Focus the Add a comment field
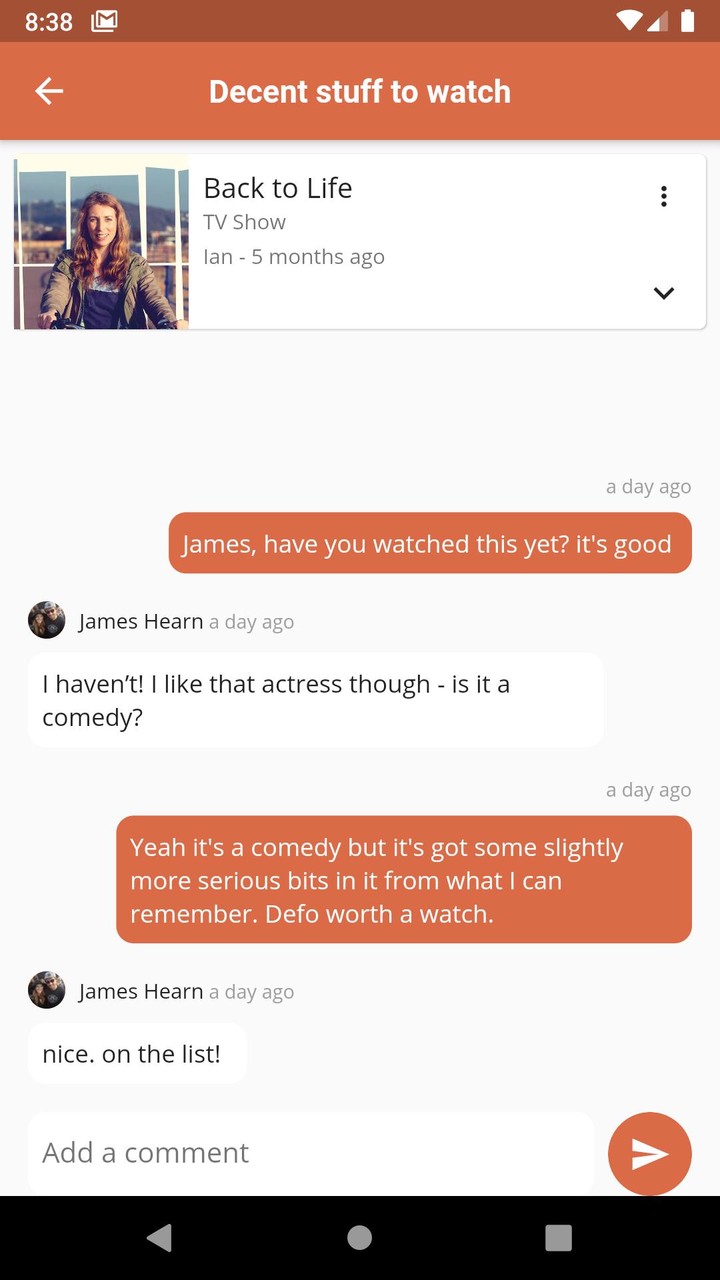This screenshot has width=720, height=1280. point(310,1153)
